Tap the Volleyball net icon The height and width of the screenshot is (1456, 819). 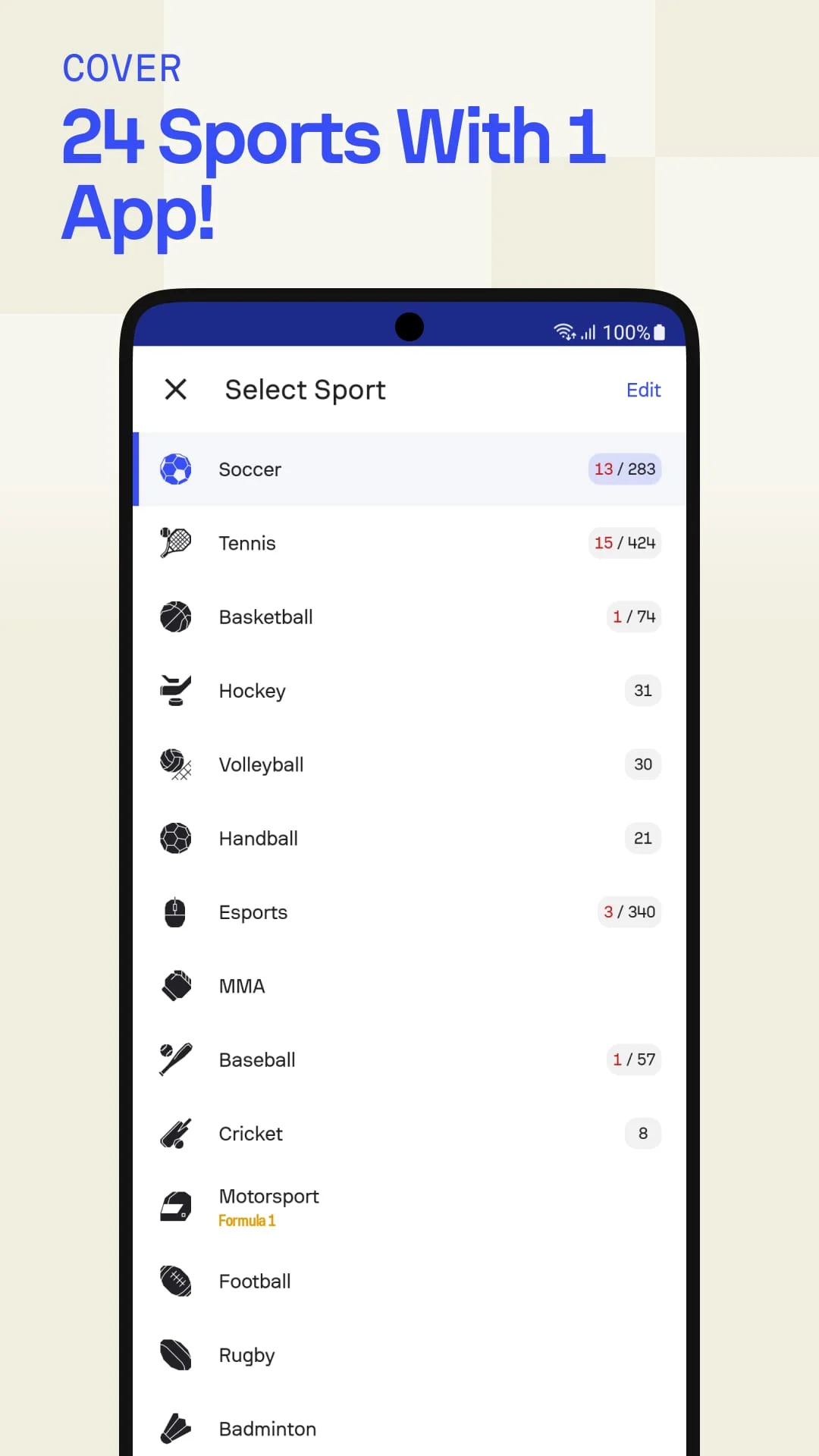(x=175, y=764)
